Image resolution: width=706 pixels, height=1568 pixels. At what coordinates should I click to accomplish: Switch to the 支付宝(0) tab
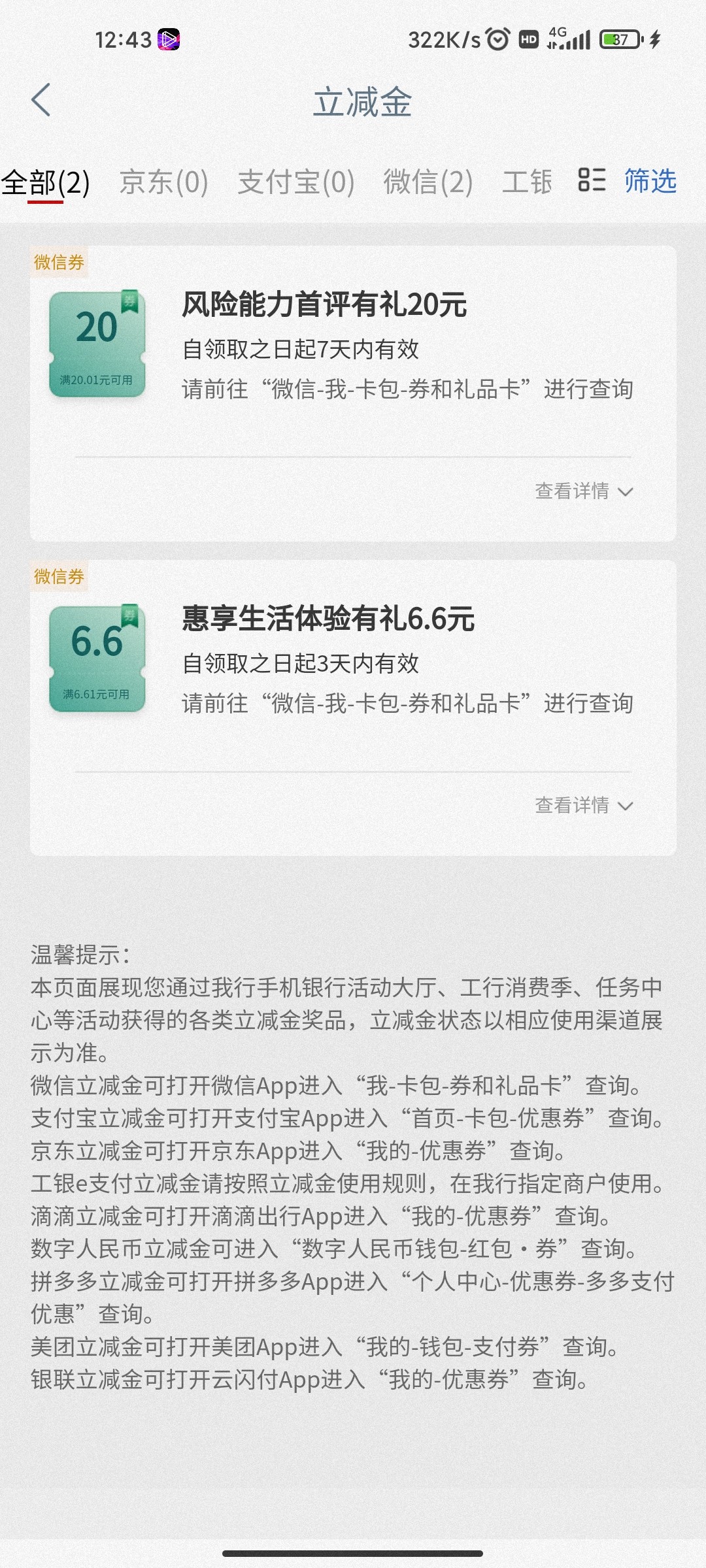point(296,182)
